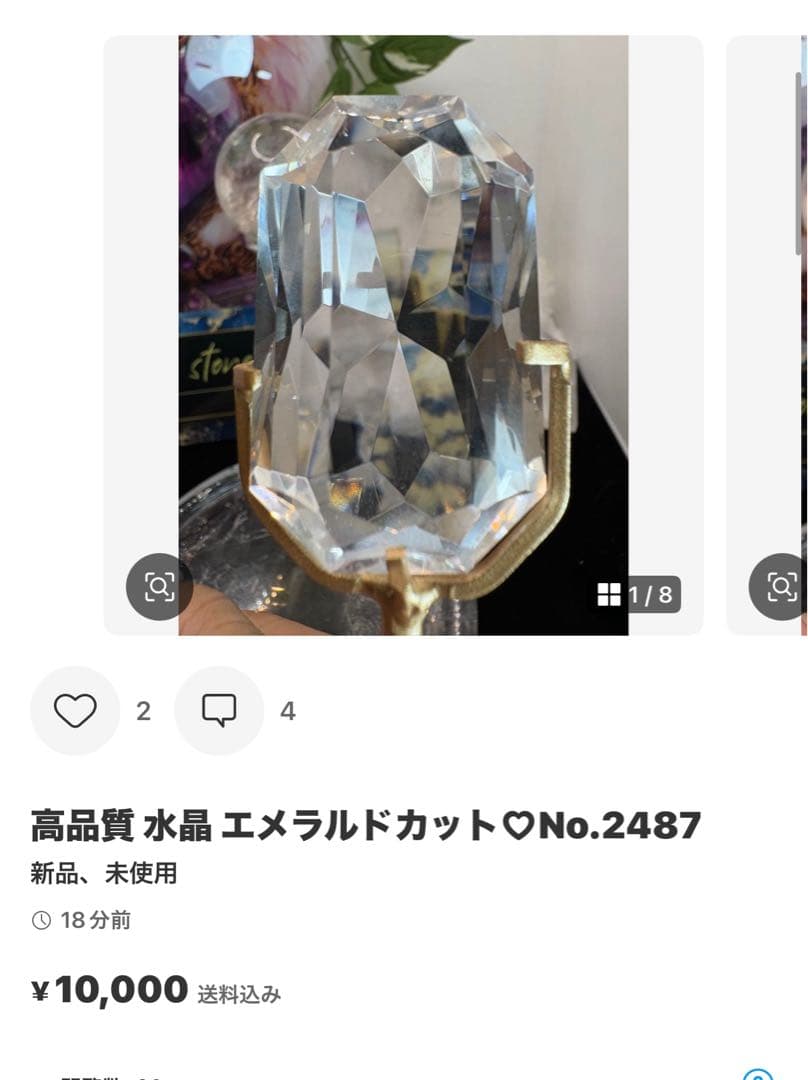
Task: Open comments by clicking the count 4
Action: tap(287, 710)
